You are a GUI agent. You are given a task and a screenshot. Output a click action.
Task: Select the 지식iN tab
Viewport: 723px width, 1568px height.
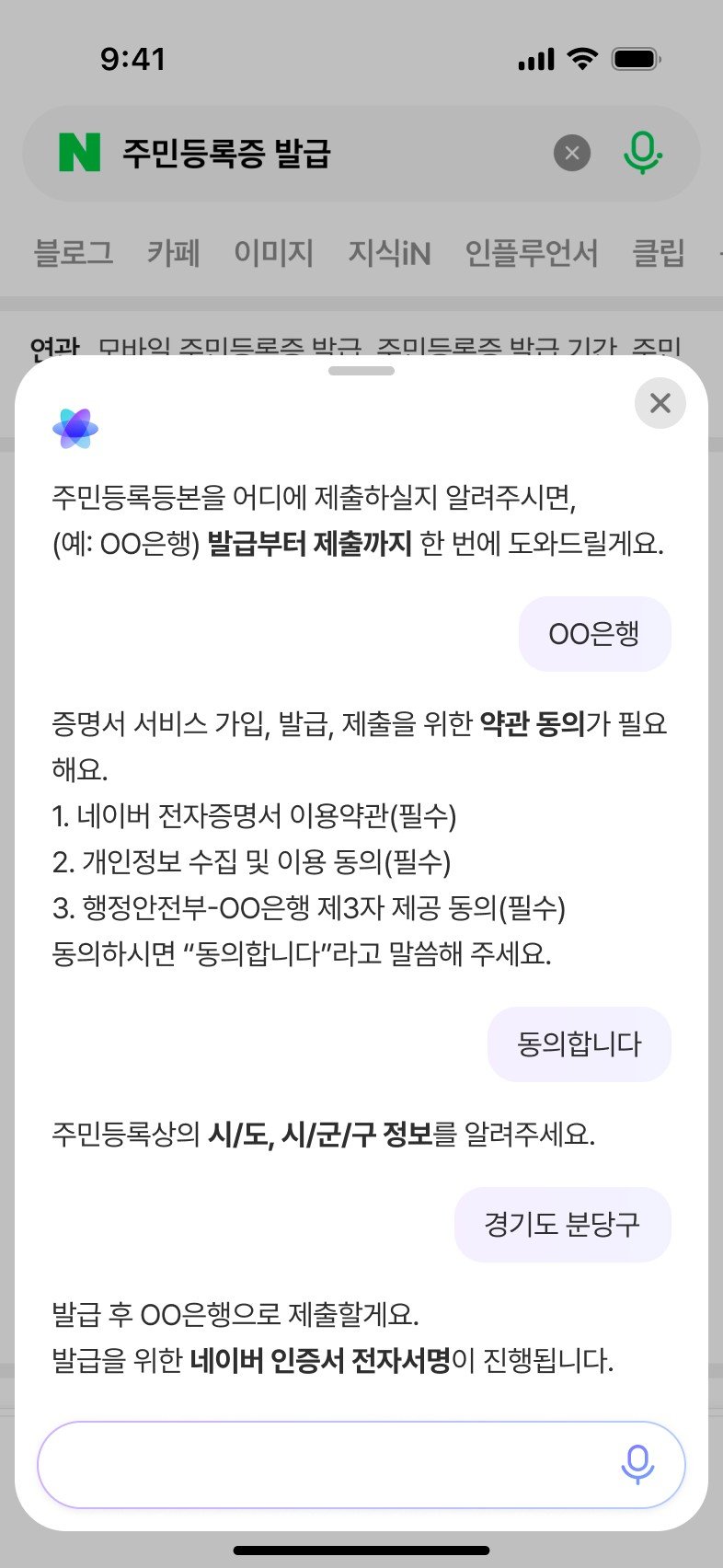(x=389, y=252)
